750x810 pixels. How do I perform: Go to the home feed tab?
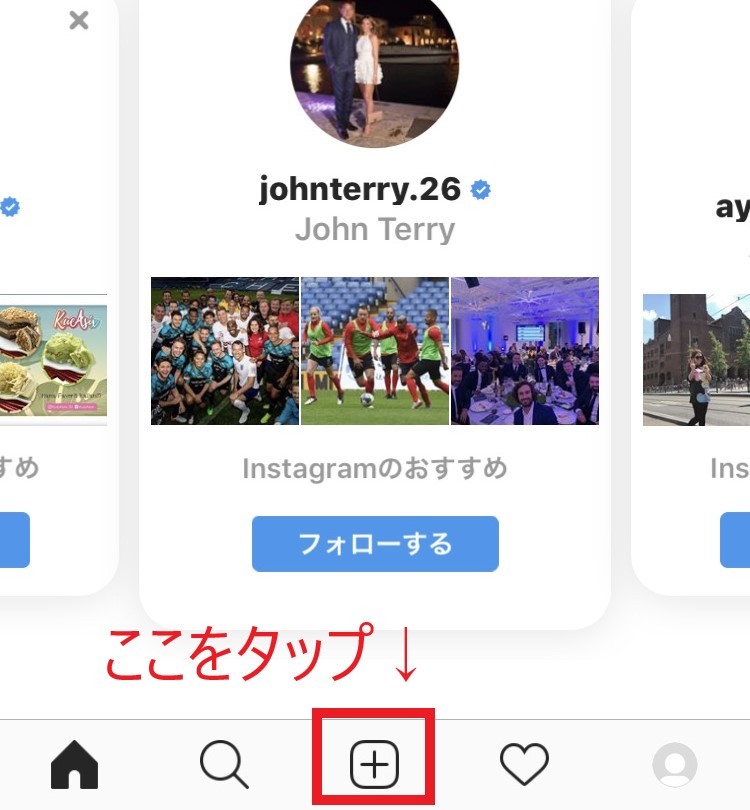pyautogui.click(x=75, y=766)
